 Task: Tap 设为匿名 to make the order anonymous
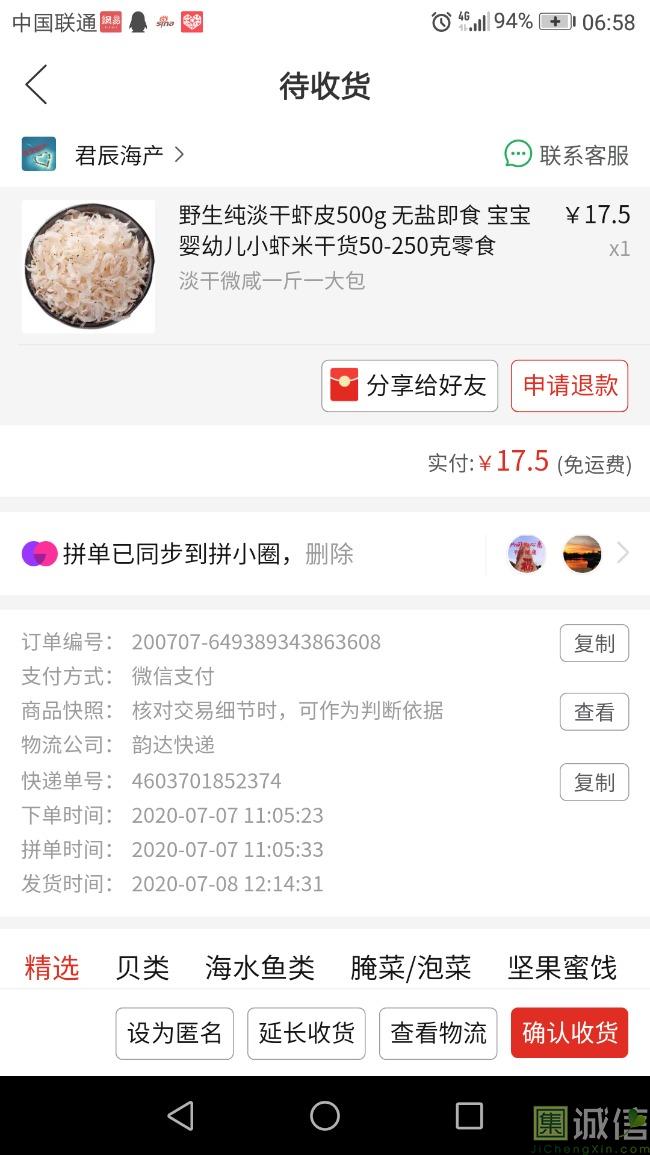pos(175,1033)
